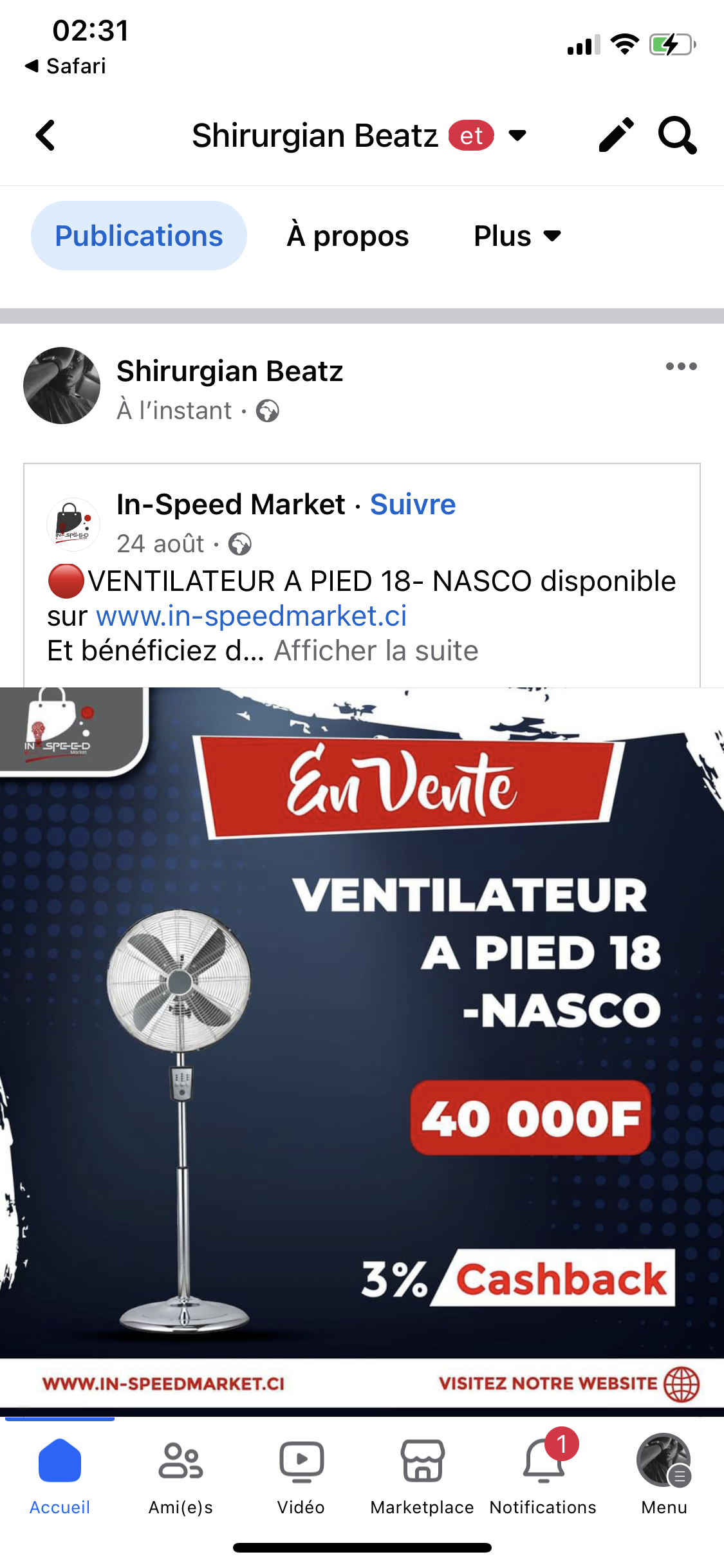
Task: Select the Publications tab
Action: coord(139,236)
